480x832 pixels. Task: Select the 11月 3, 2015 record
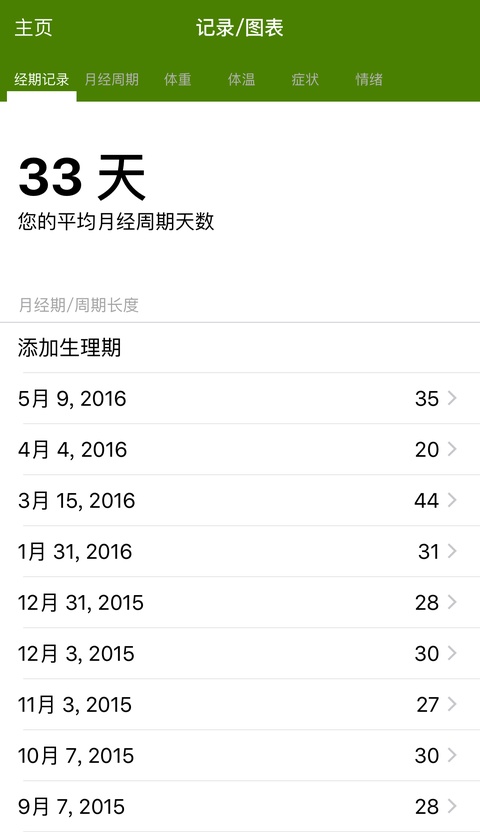(x=240, y=704)
